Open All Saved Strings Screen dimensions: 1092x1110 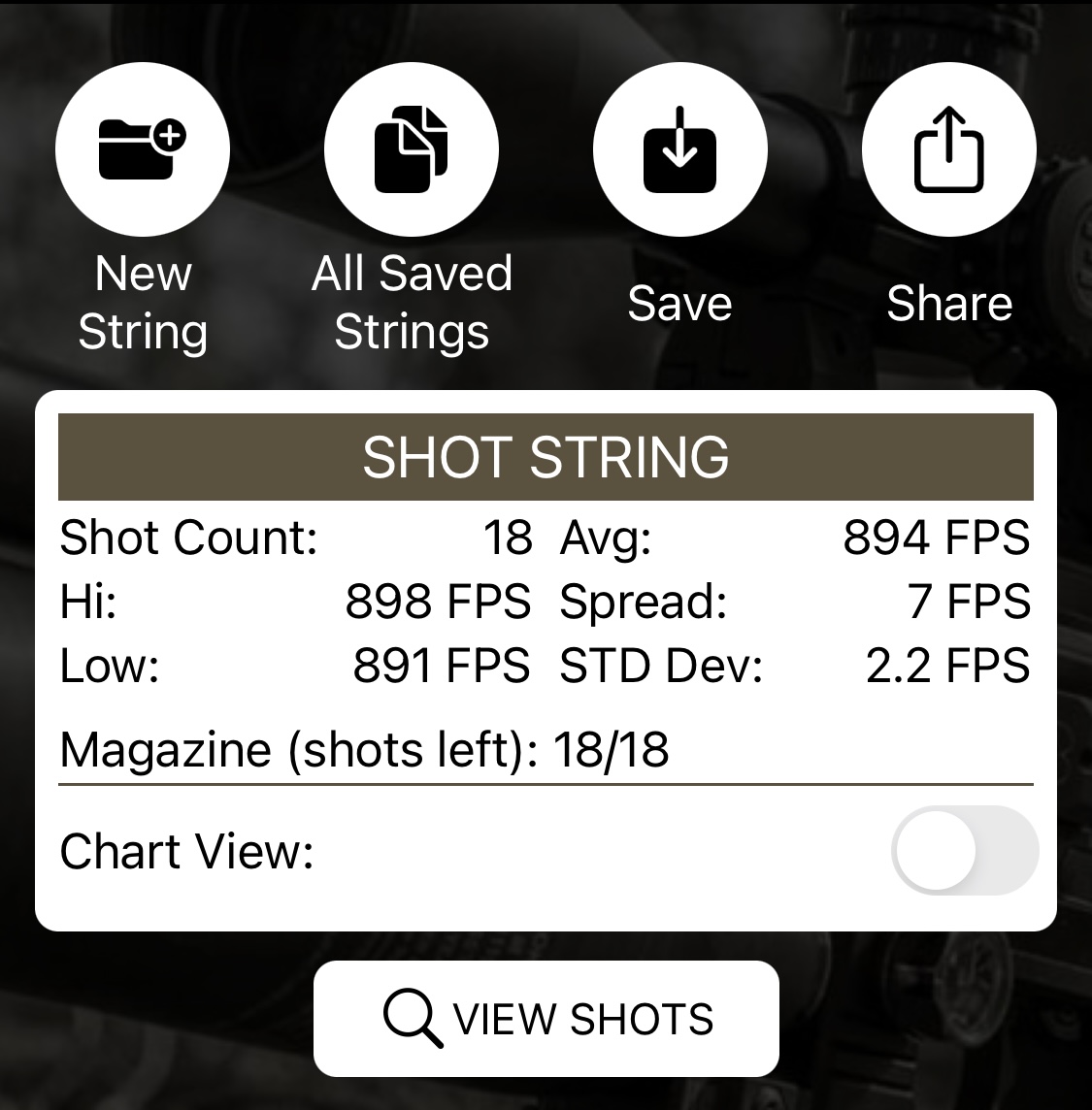(412, 150)
